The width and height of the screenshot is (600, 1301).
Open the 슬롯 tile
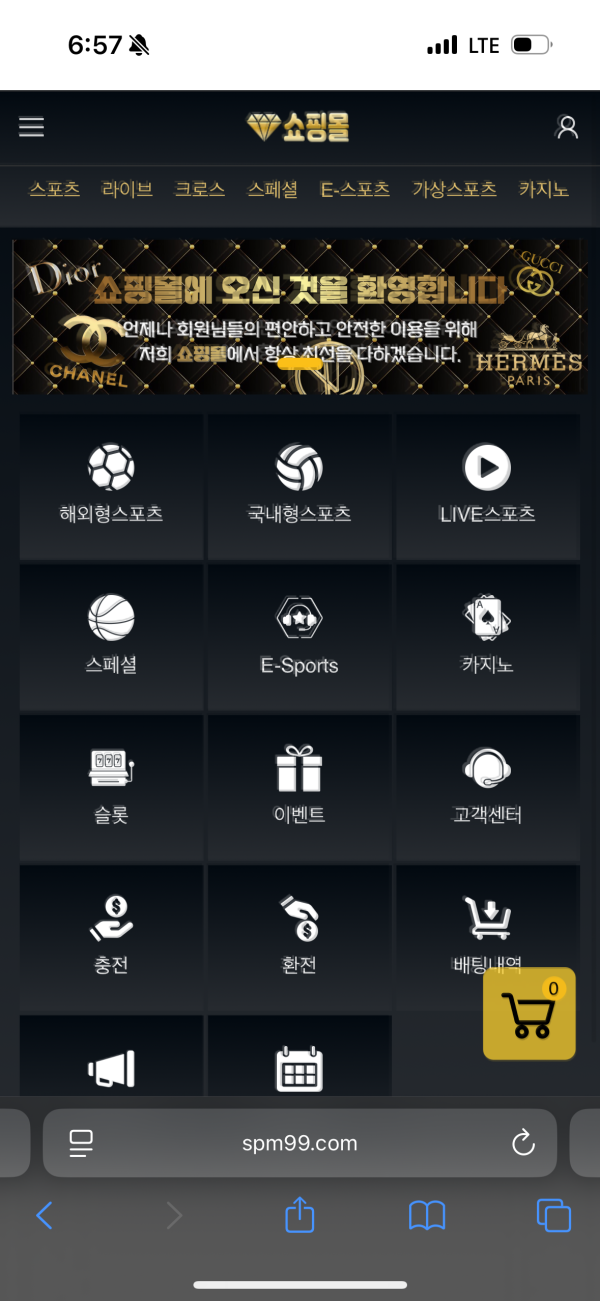pyautogui.click(x=111, y=787)
